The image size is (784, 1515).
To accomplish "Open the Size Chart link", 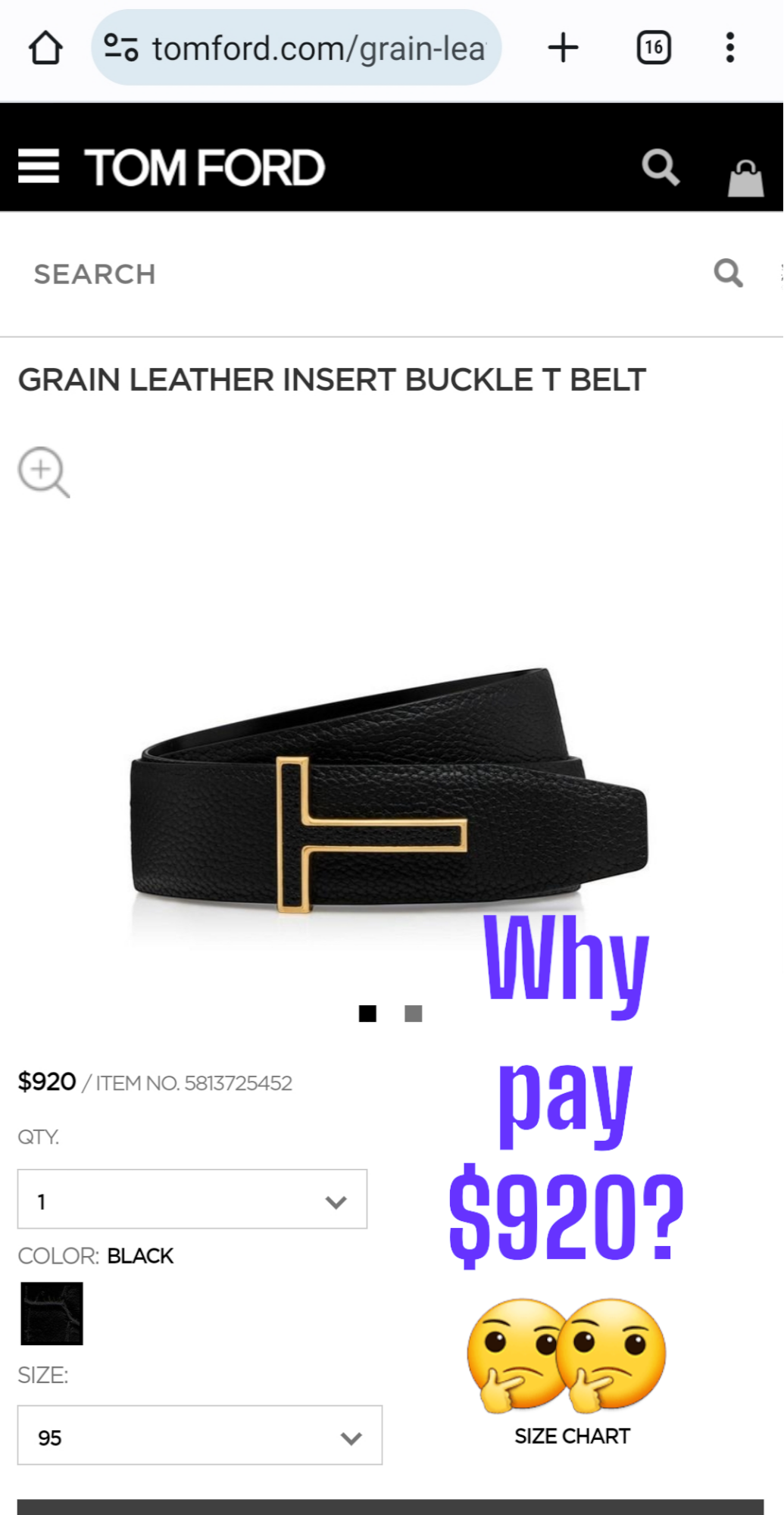I will pos(572,1436).
